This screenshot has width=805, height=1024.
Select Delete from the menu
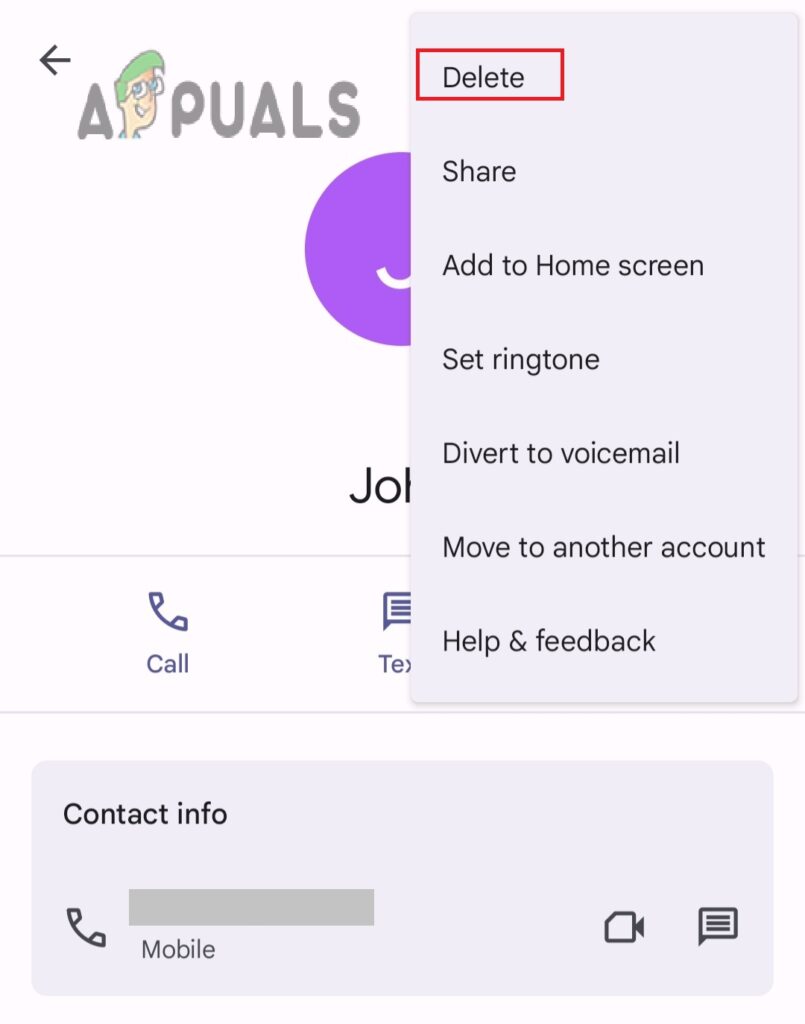point(483,77)
